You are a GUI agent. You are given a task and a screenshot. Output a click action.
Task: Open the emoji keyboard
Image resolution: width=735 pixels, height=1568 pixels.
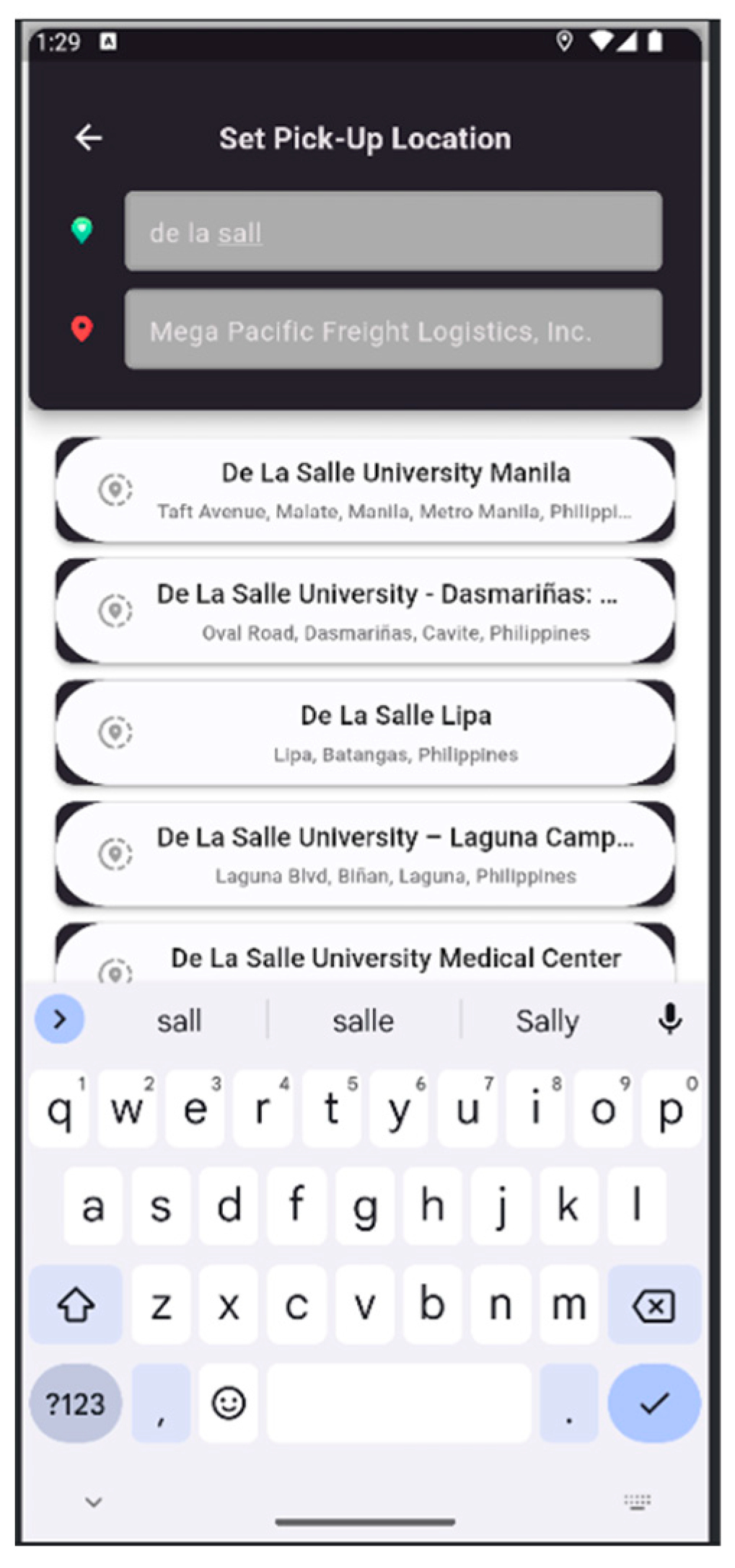click(x=229, y=1404)
